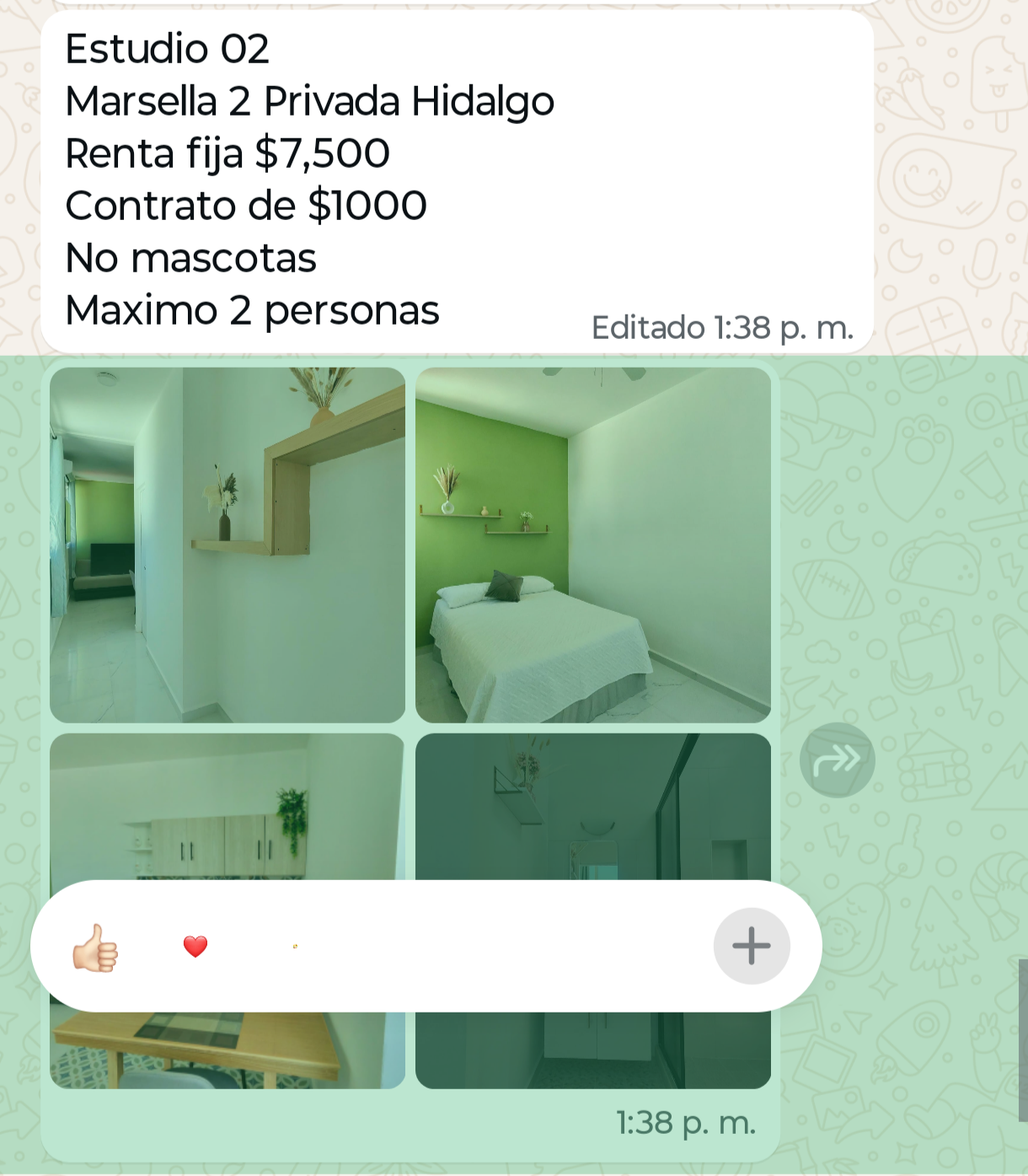Viewport: 1028px width, 1176px height.
Task: React with the red heart emoji
Action: pyautogui.click(x=195, y=947)
